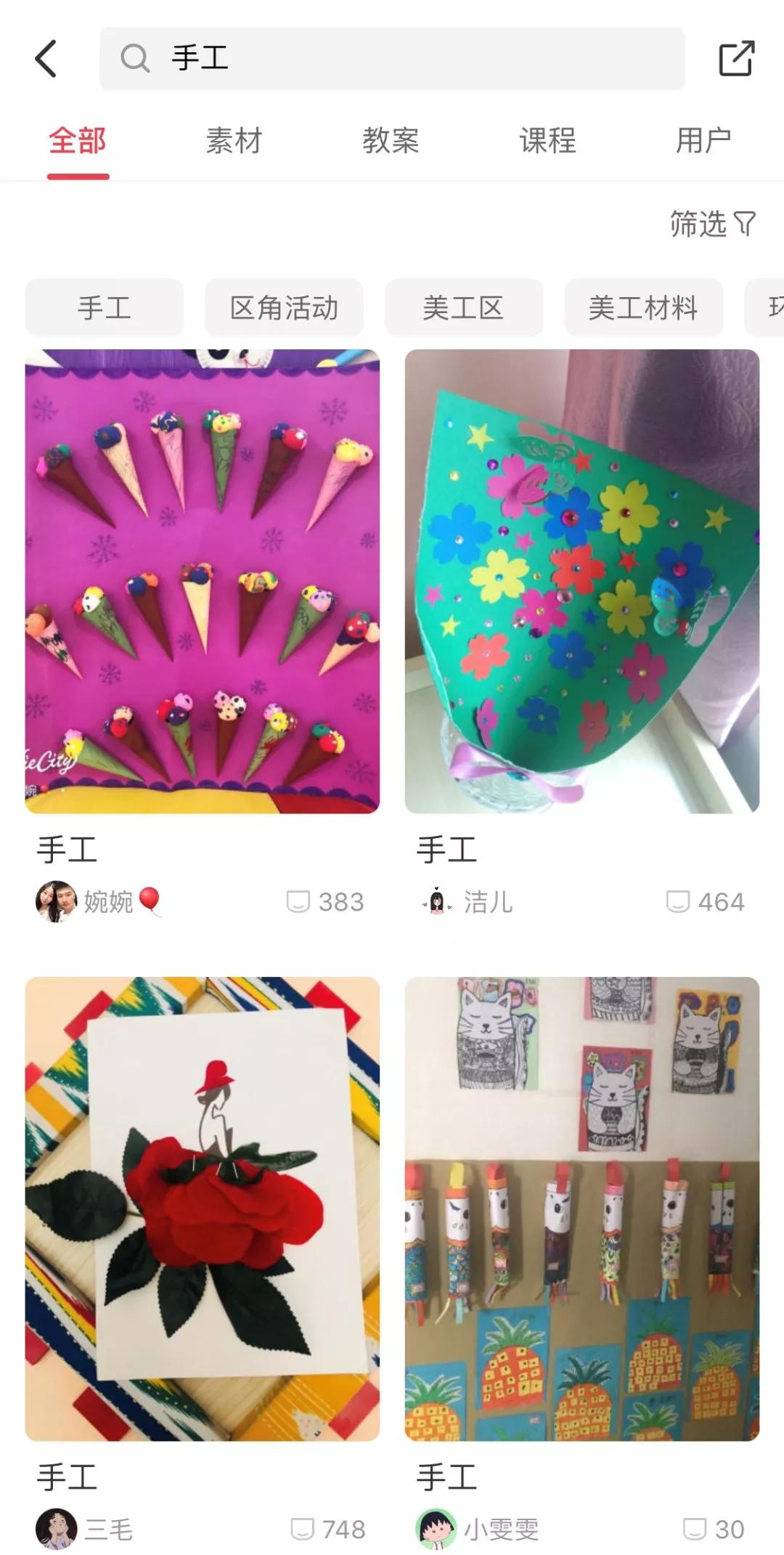Screen dimensions: 784x1555
Task: Open the red rose craft post by 三毛
Action: coord(203,1209)
